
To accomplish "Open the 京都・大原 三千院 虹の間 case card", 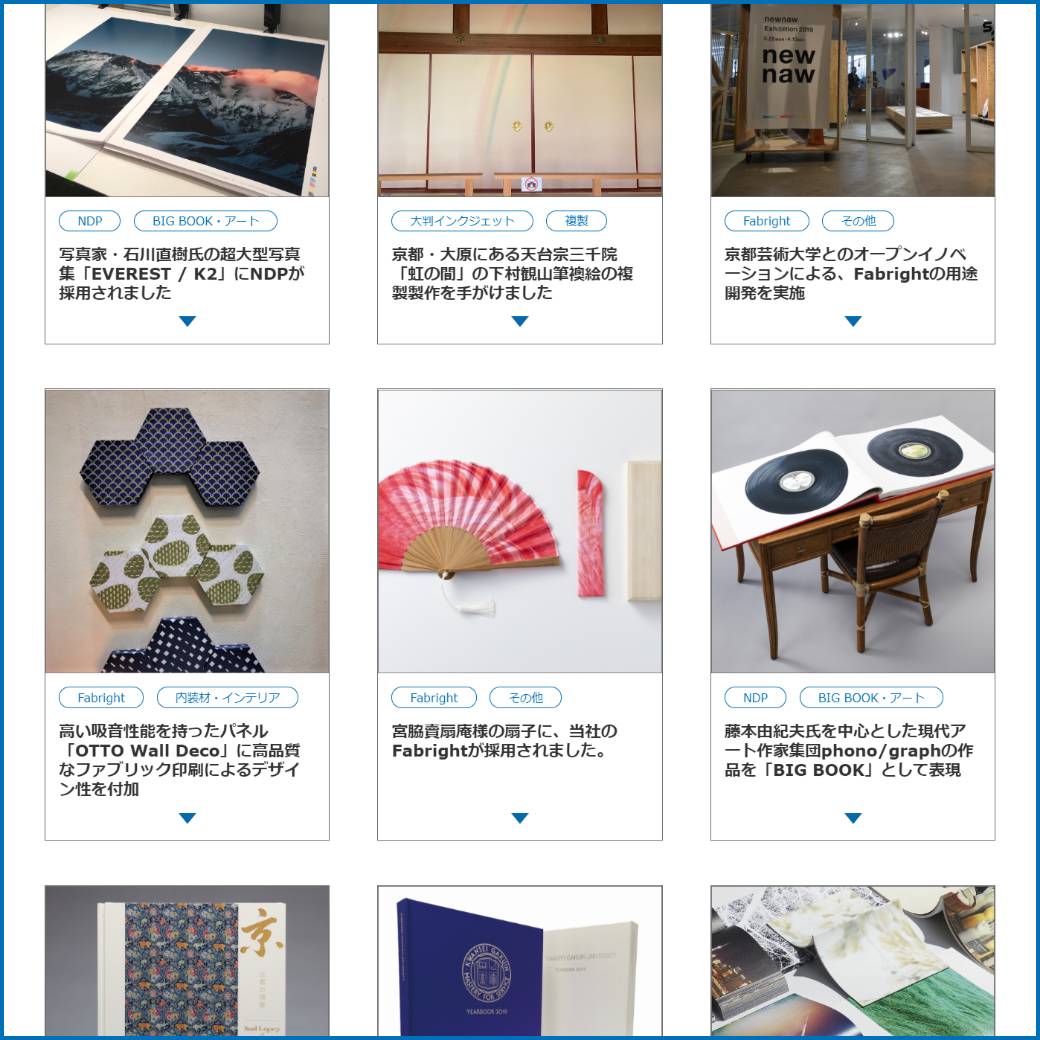I will tap(519, 273).
